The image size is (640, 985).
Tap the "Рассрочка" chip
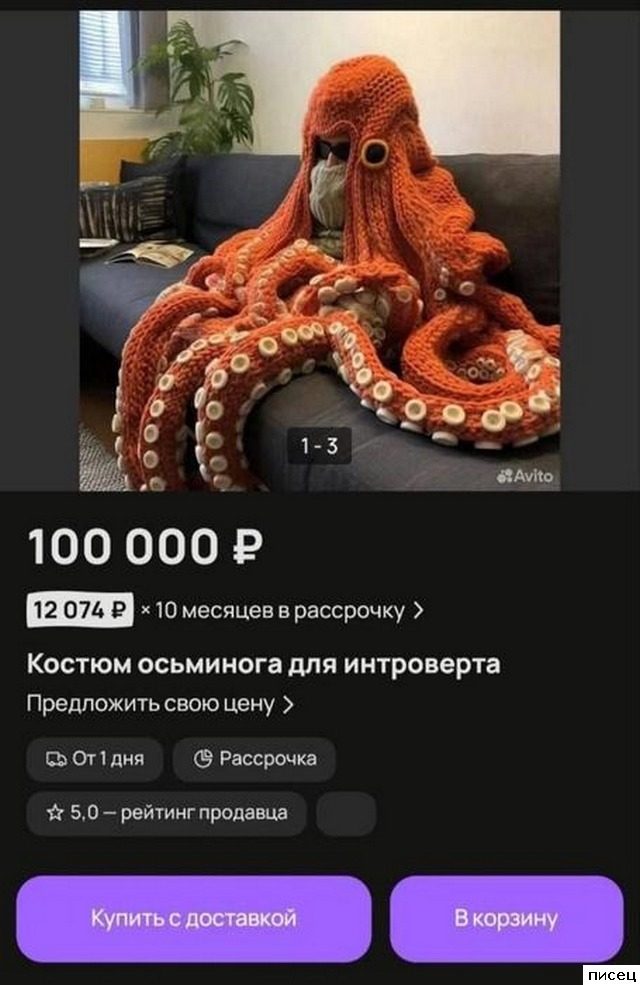tap(254, 759)
